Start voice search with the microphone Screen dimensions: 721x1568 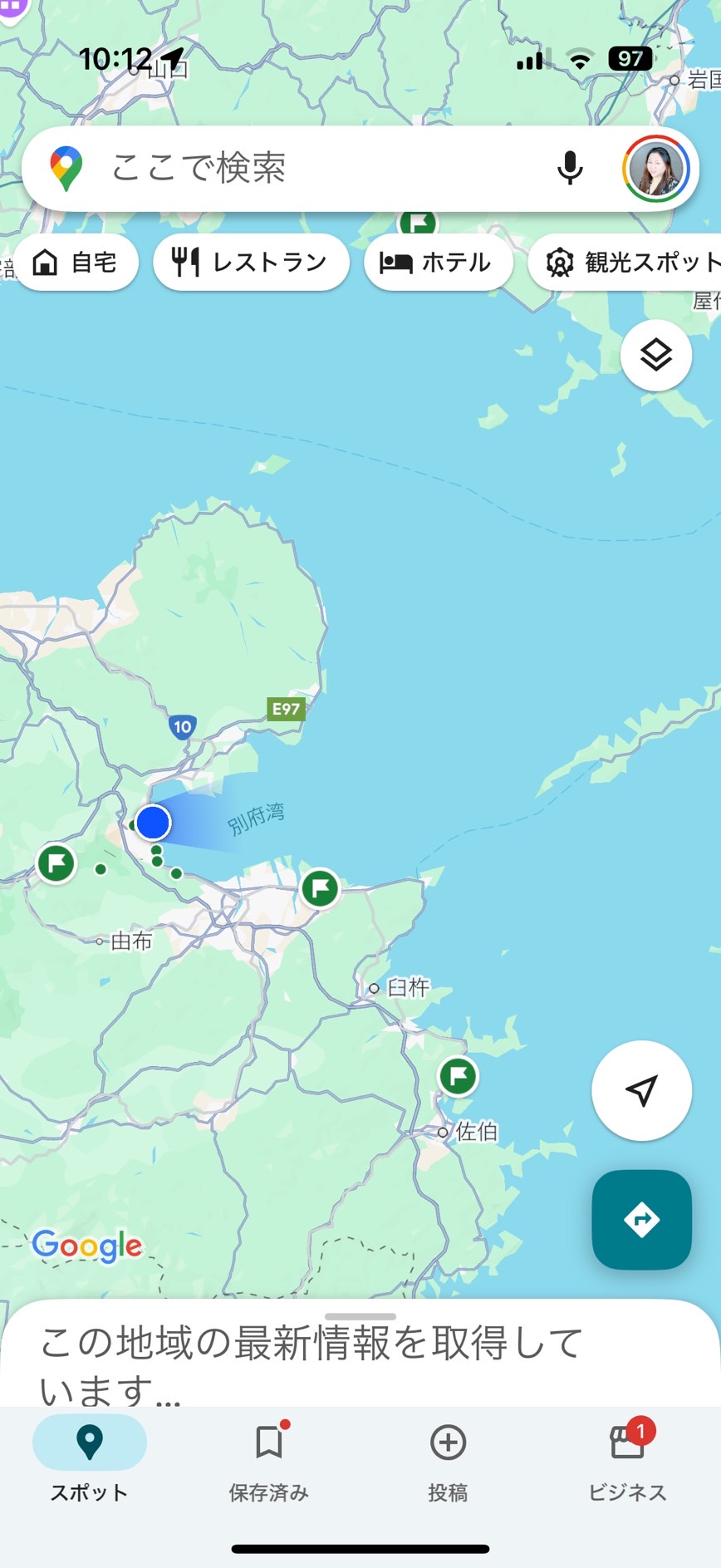pyautogui.click(x=570, y=169)
